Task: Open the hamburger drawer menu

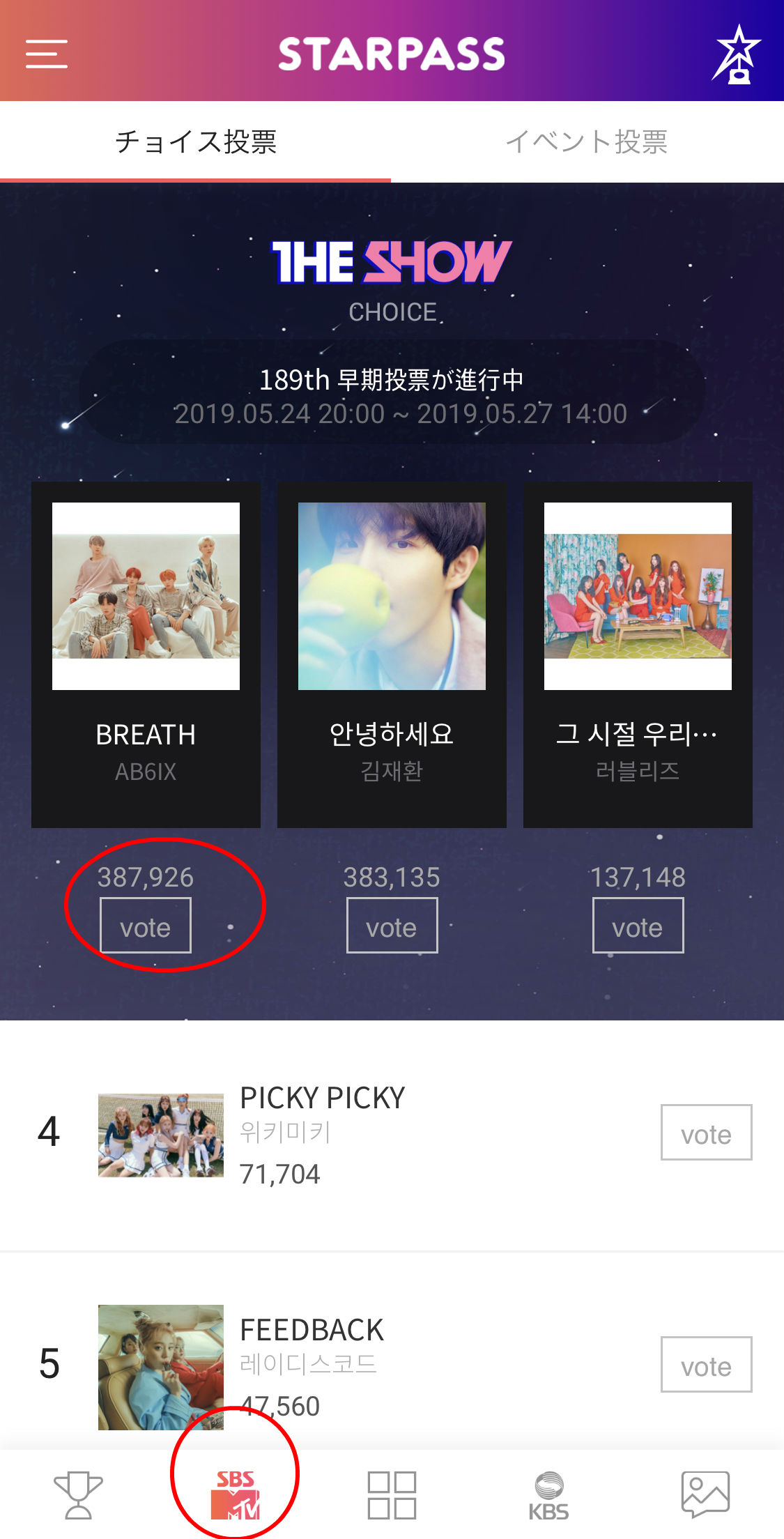Action: point(47,54)
